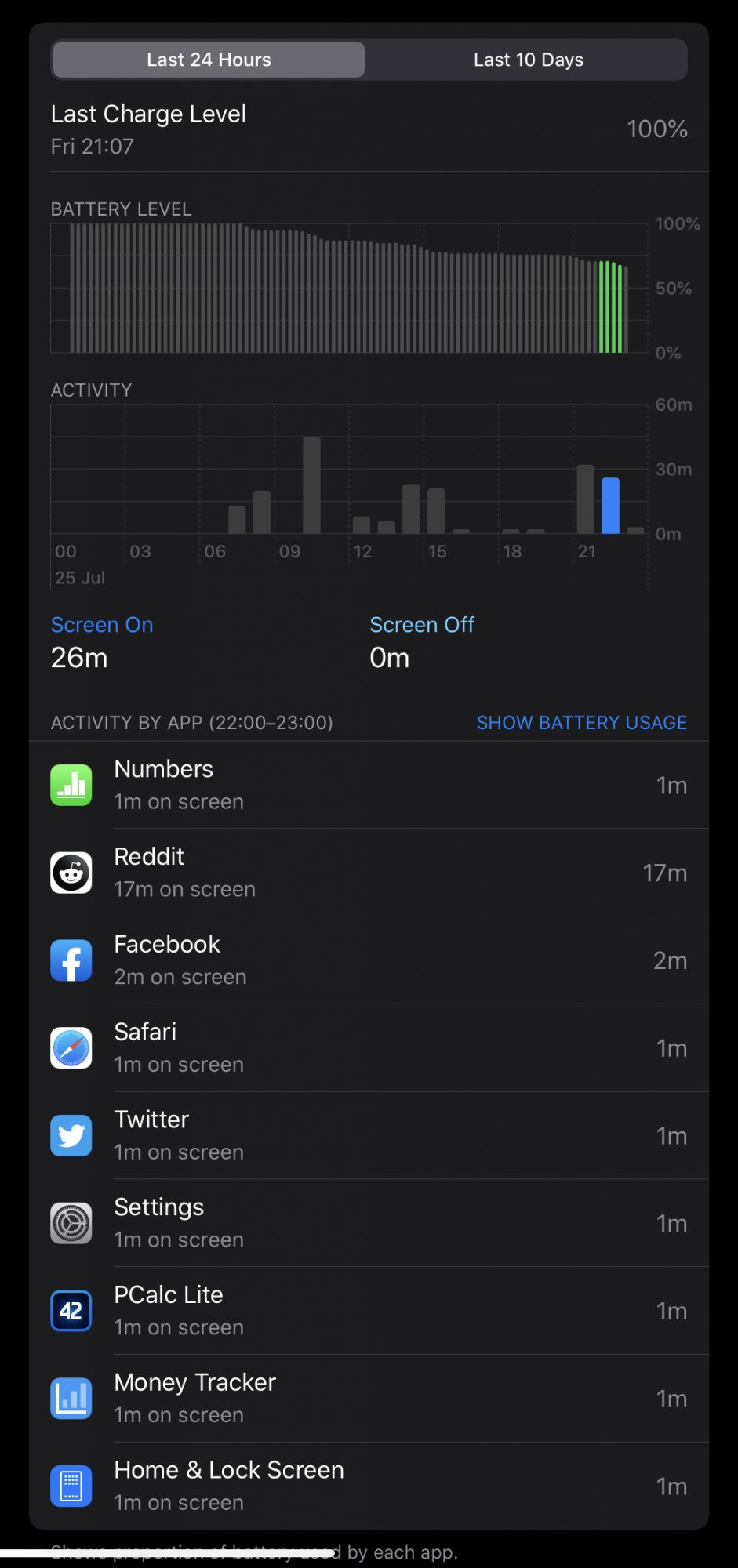Select the Safari app row
The width and height of the screenshot is (738, 1568).
tap(369, 1048)
